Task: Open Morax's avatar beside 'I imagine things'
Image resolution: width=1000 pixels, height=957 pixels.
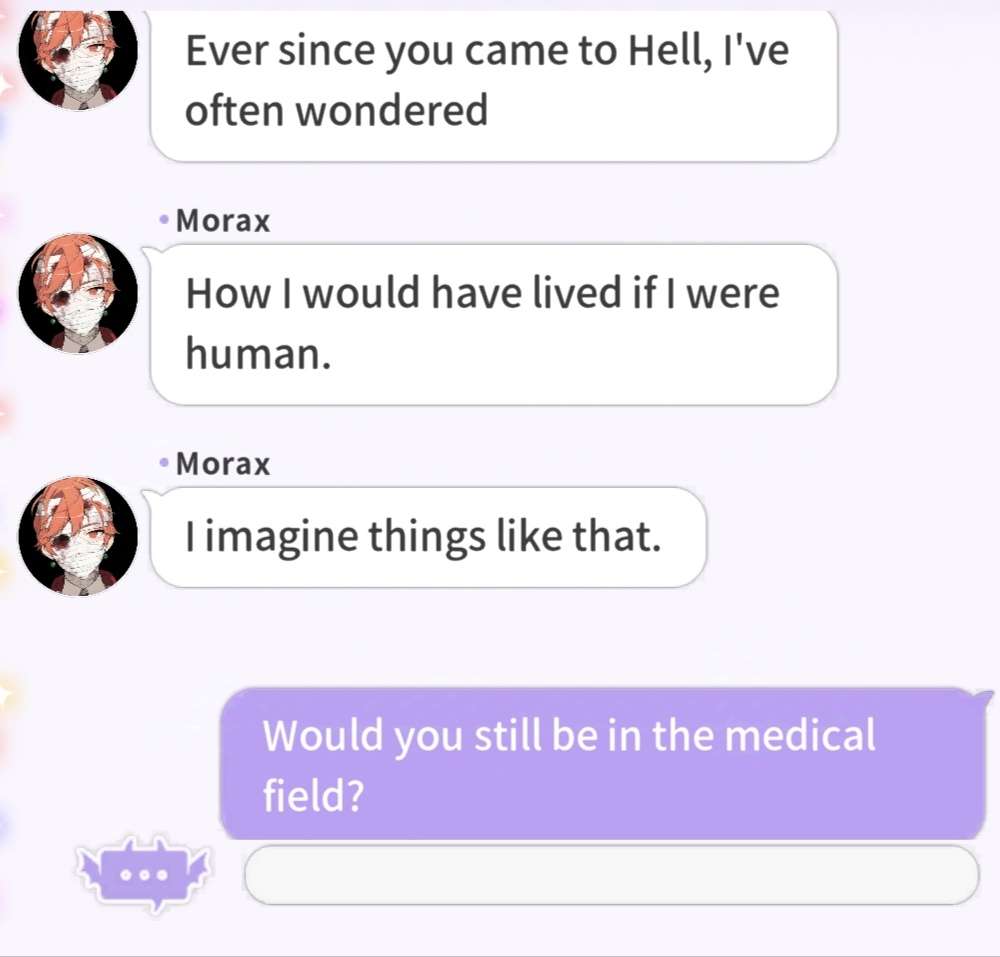Action: pos(77,537)
